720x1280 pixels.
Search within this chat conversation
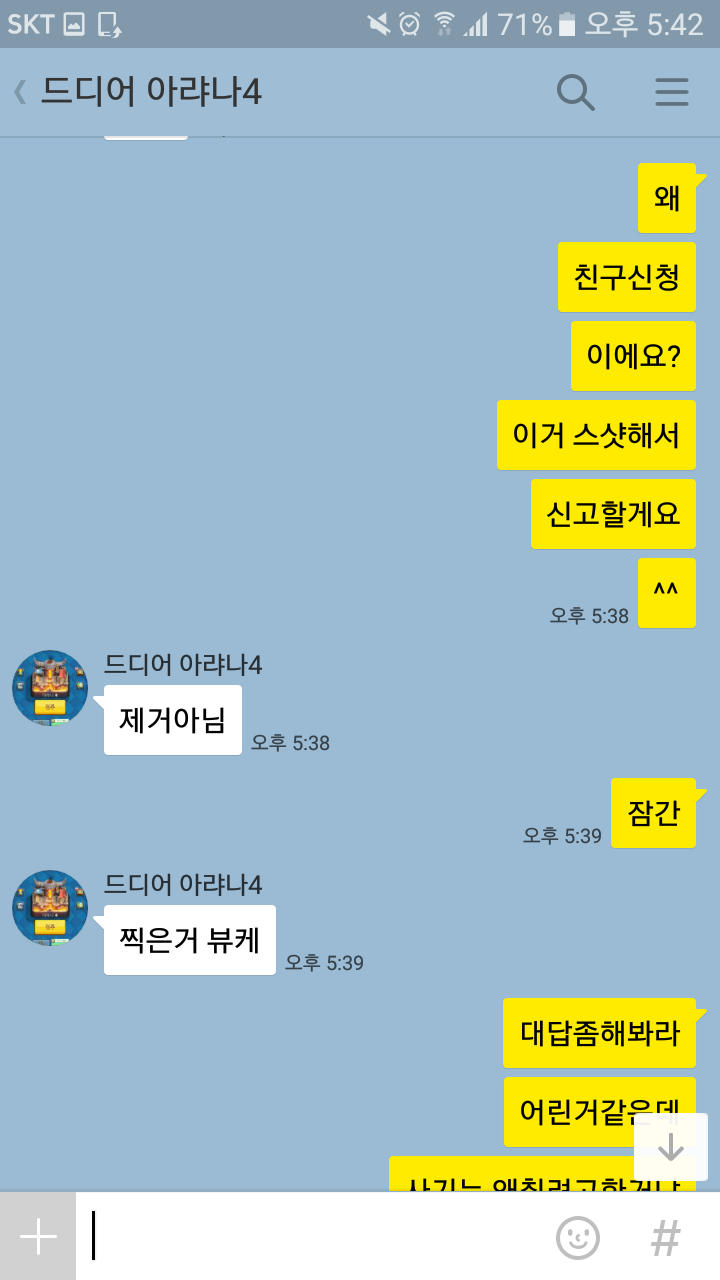tap(575, 93)
